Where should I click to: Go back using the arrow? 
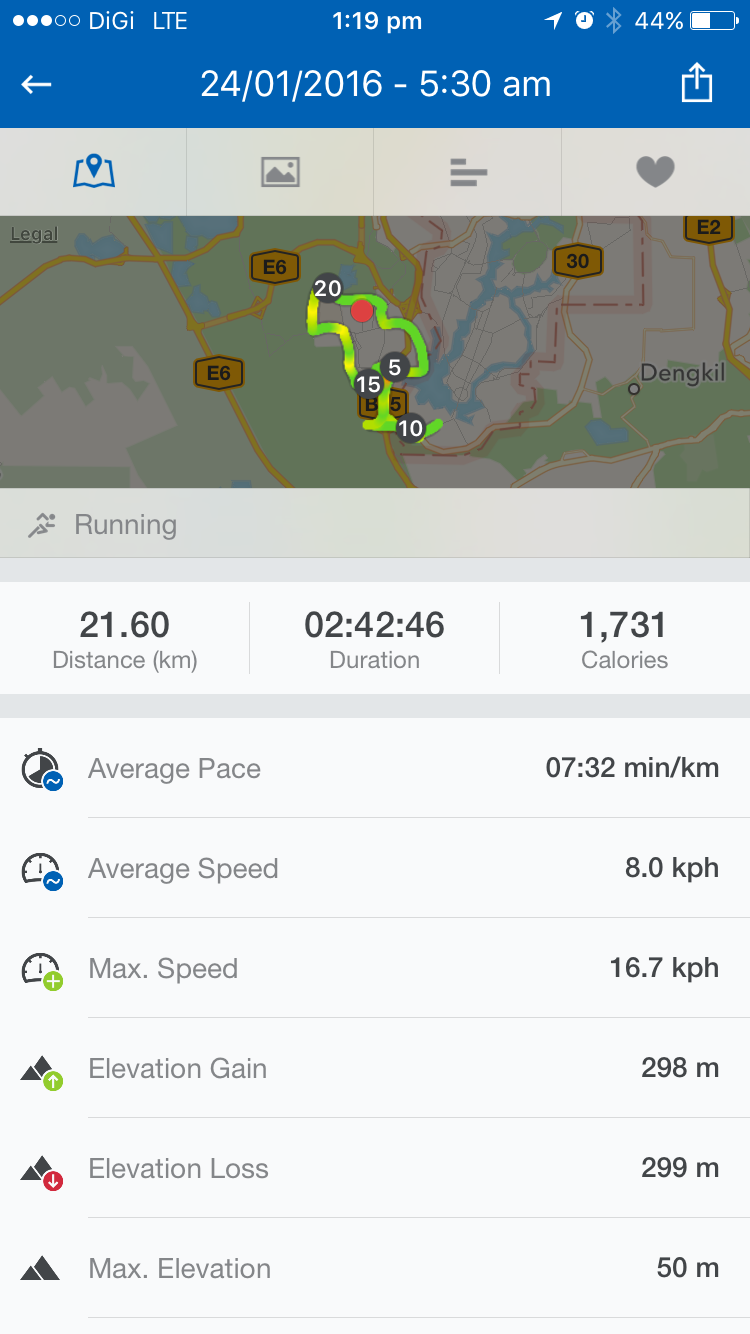(x=37, y=85)
